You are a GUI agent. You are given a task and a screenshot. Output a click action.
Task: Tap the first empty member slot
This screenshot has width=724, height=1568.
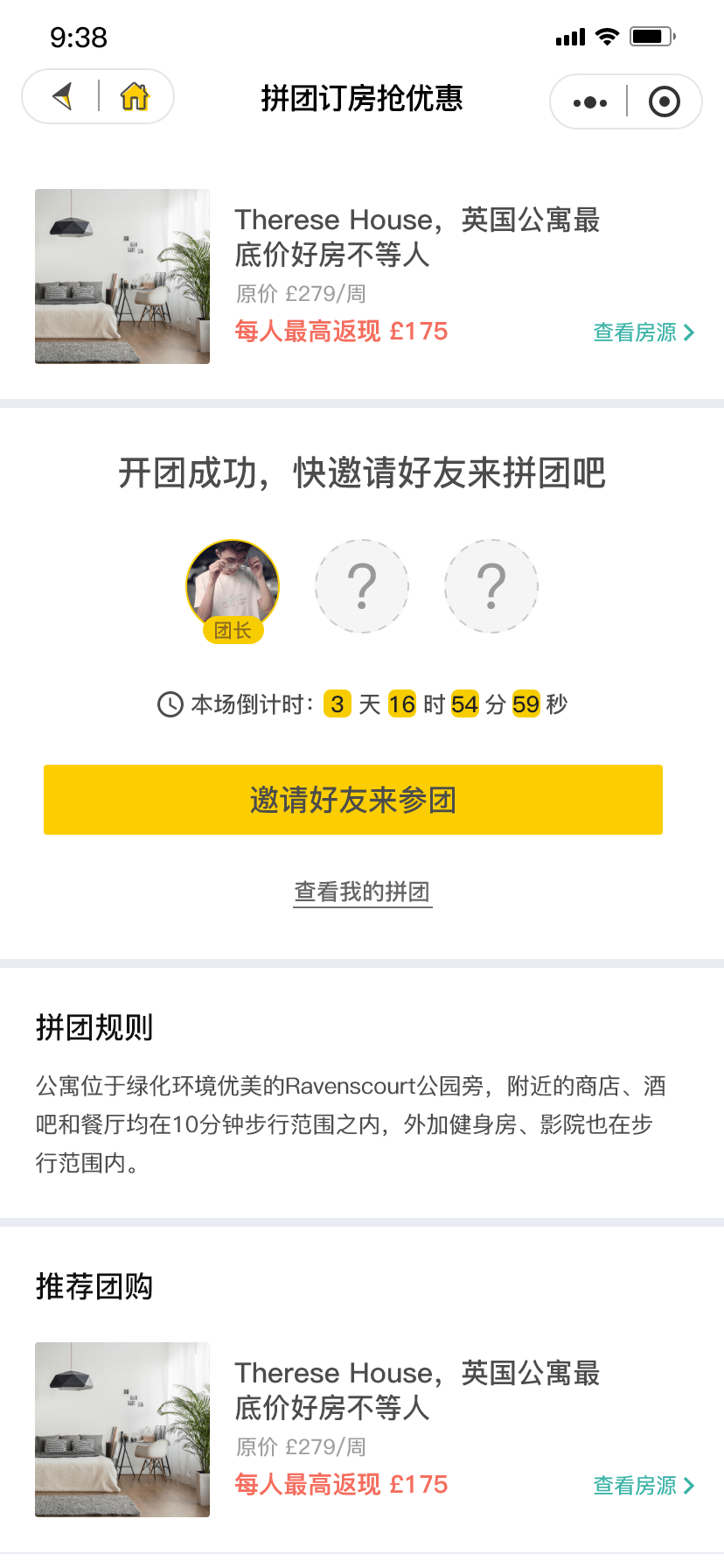362,586
